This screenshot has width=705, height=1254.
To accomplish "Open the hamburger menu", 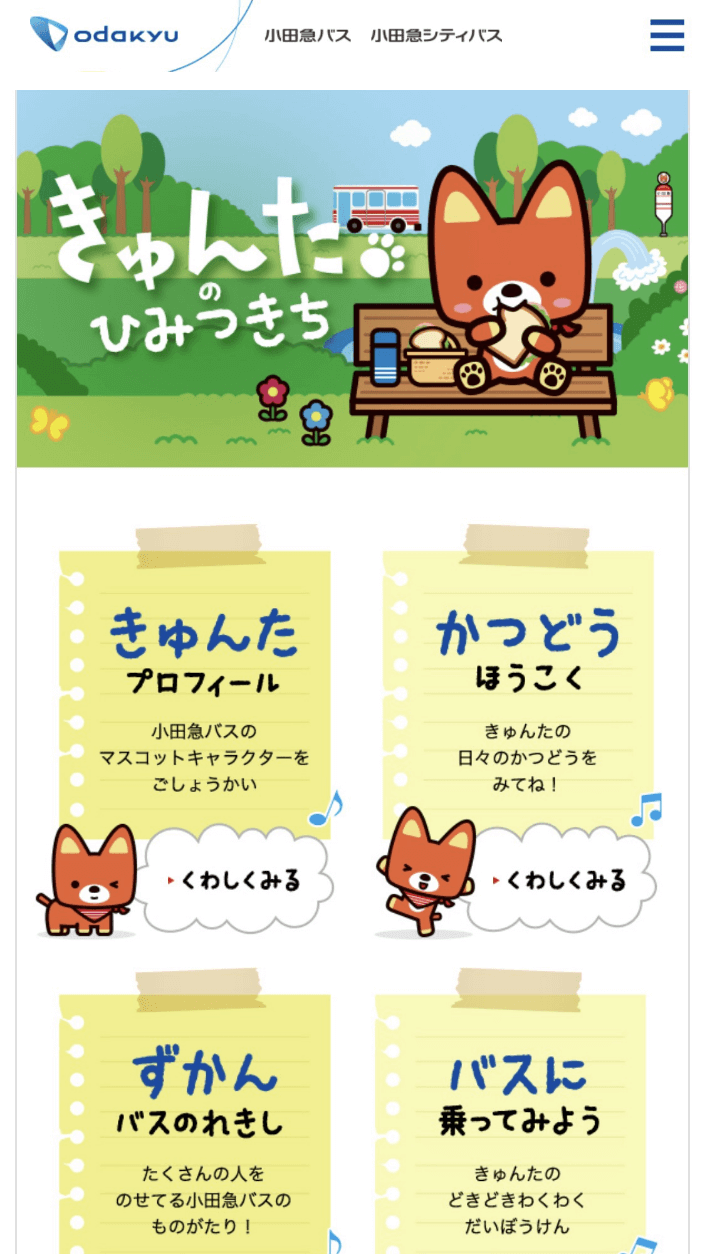I will tap(667, 35).
